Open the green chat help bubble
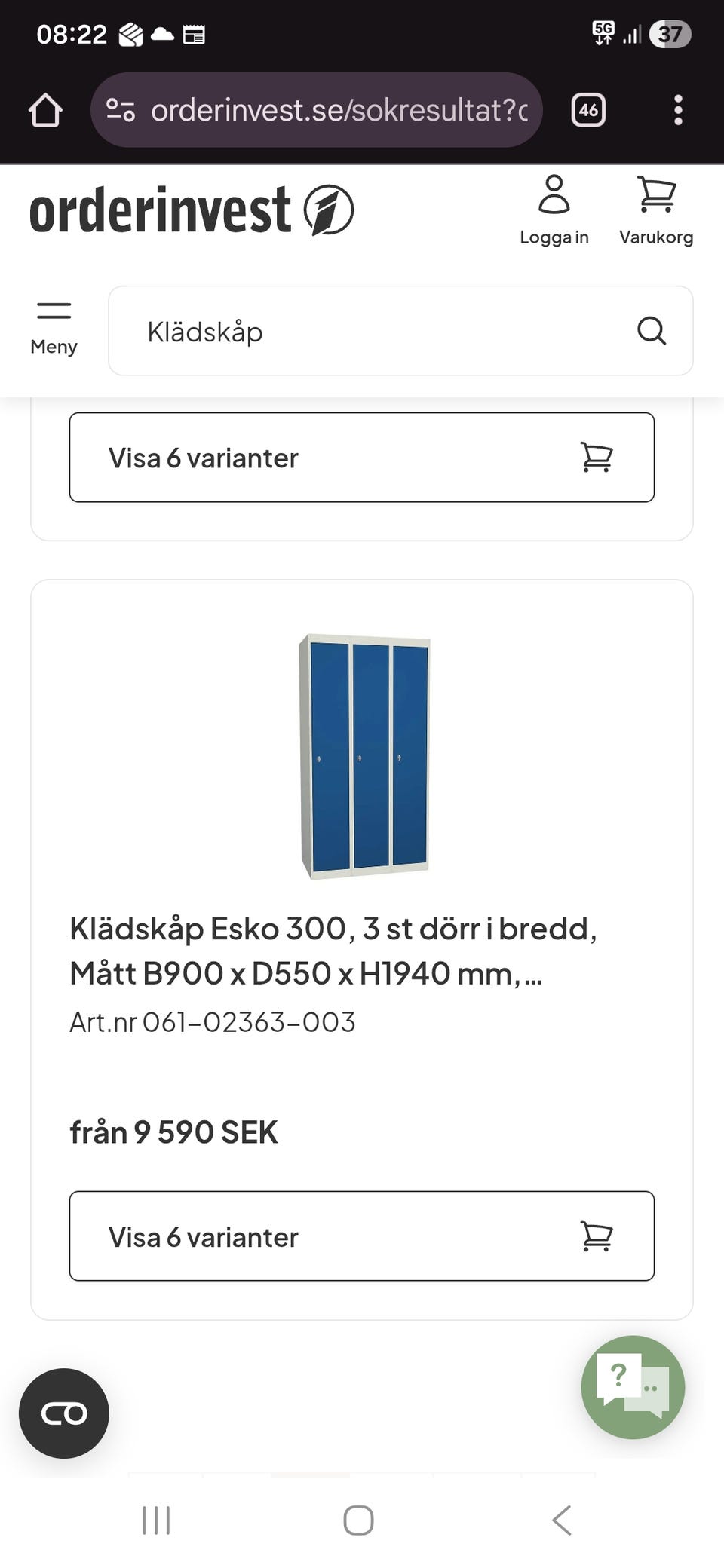The width and height of the screenshot is (724, 1568). [633, 1389]
